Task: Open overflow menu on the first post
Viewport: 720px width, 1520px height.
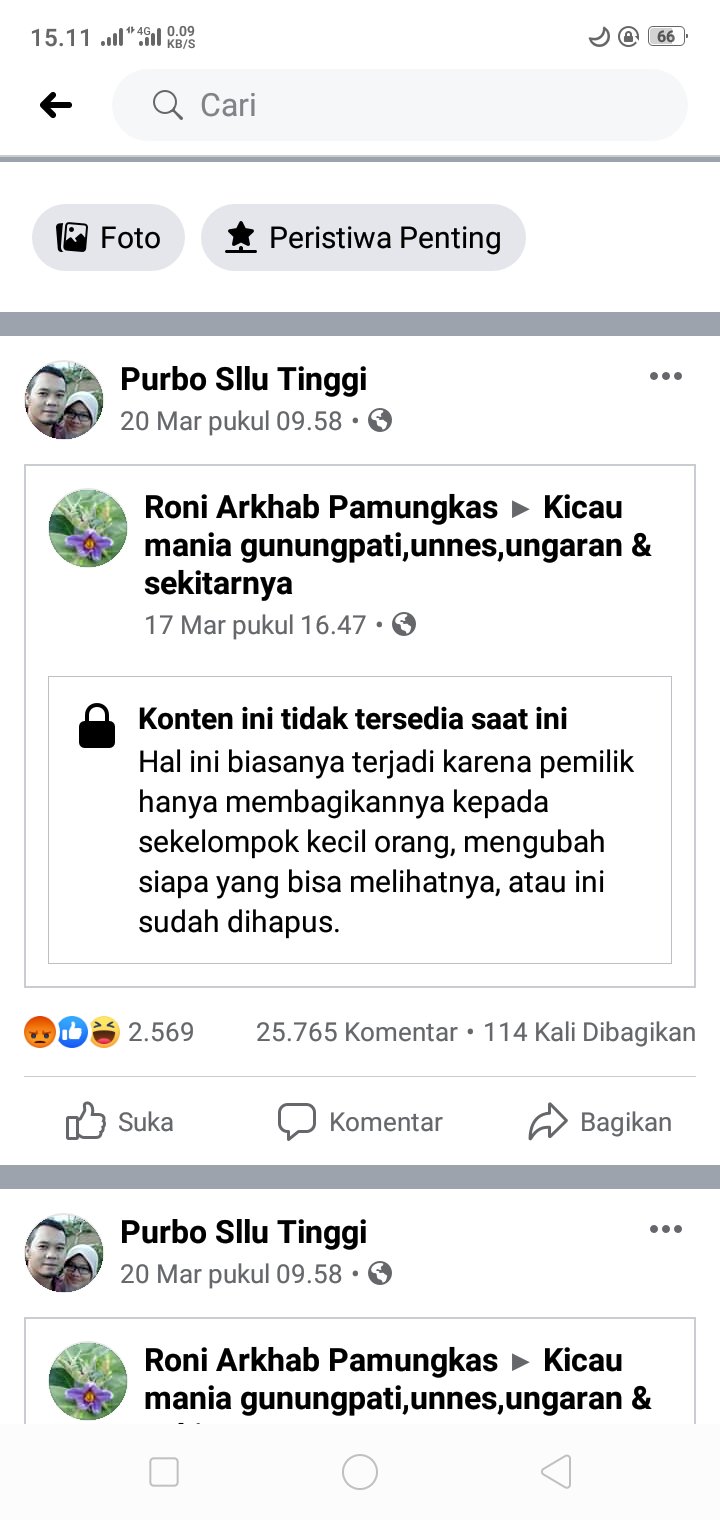Action: [x=665, y=377]
